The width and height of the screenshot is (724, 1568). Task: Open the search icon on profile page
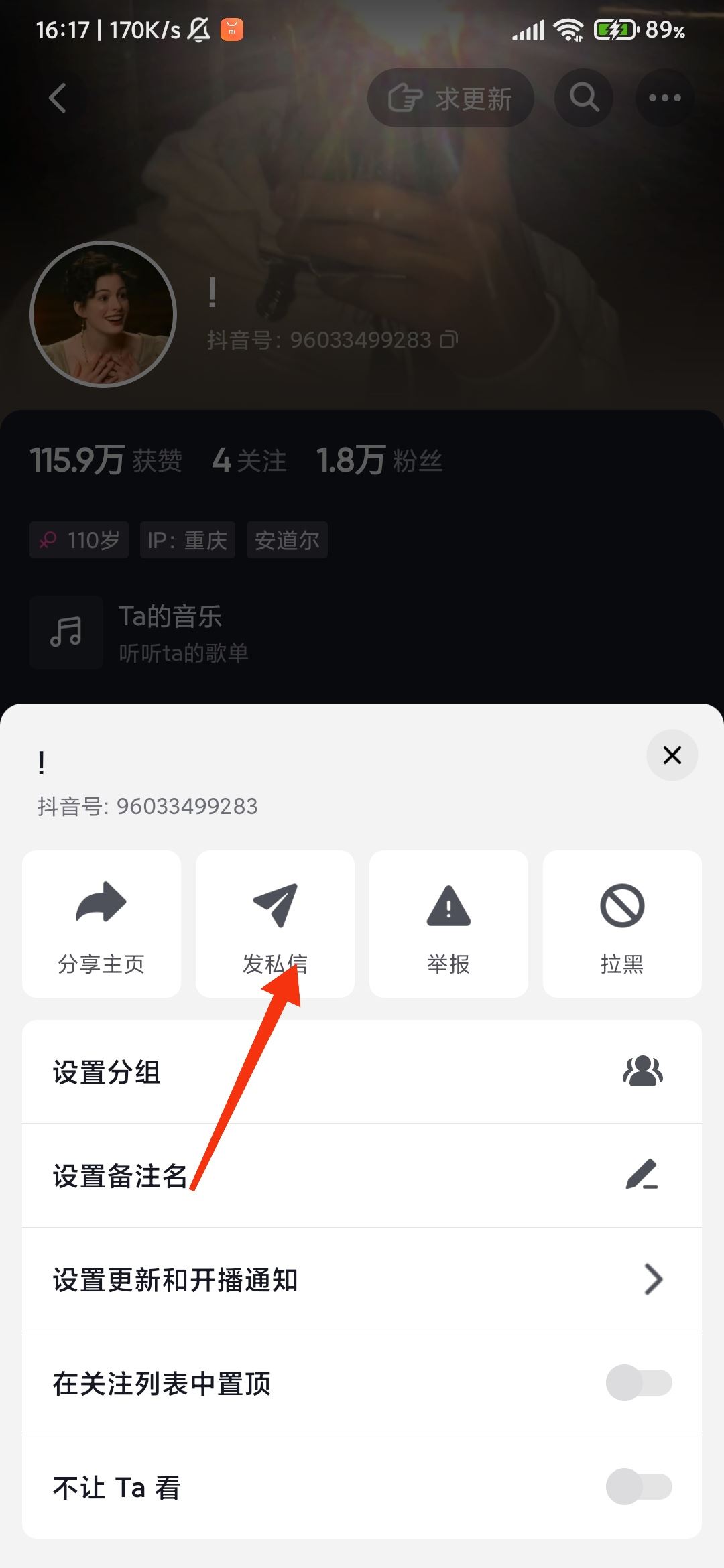coord(583,97)
